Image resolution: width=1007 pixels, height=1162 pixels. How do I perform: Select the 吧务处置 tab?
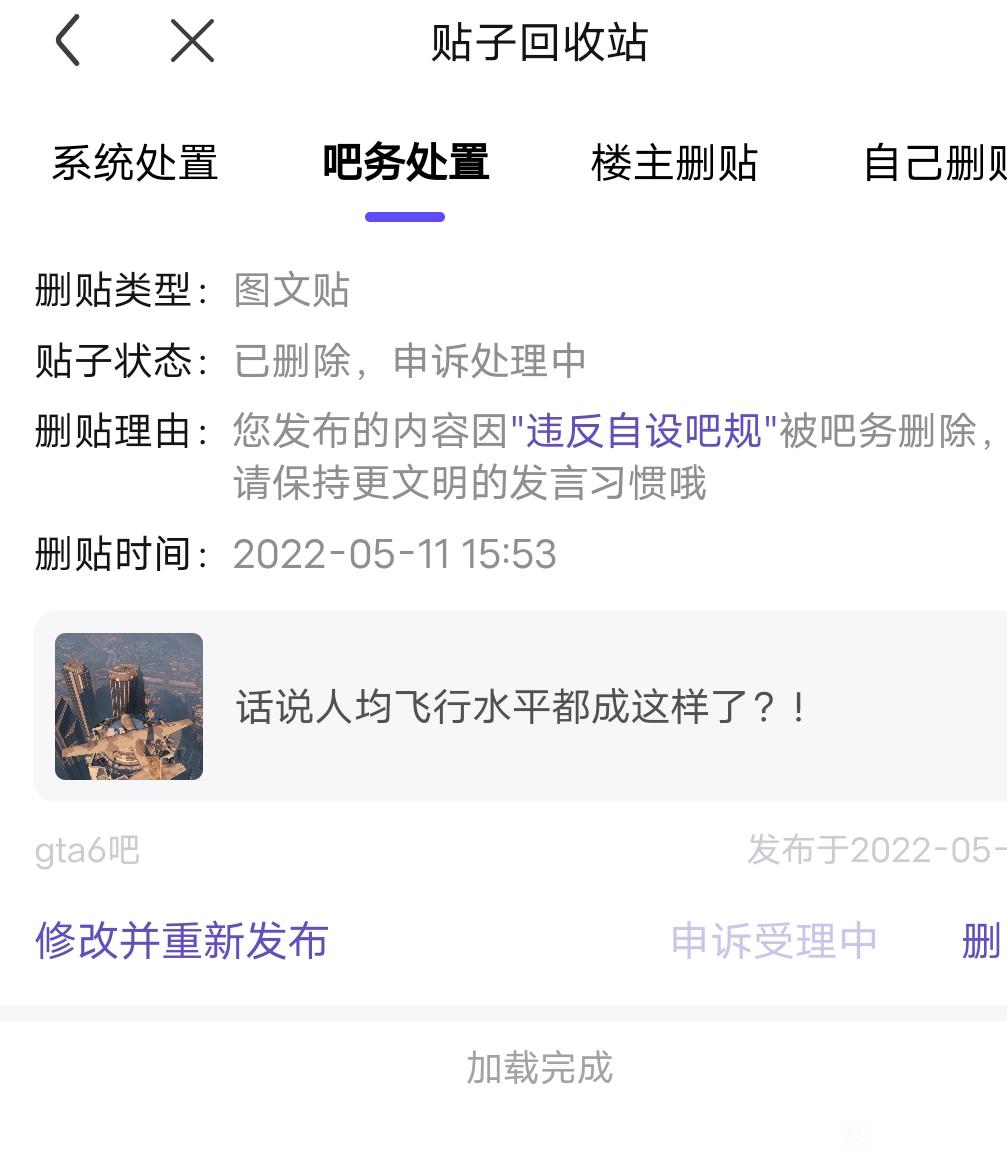pos(405,163)
